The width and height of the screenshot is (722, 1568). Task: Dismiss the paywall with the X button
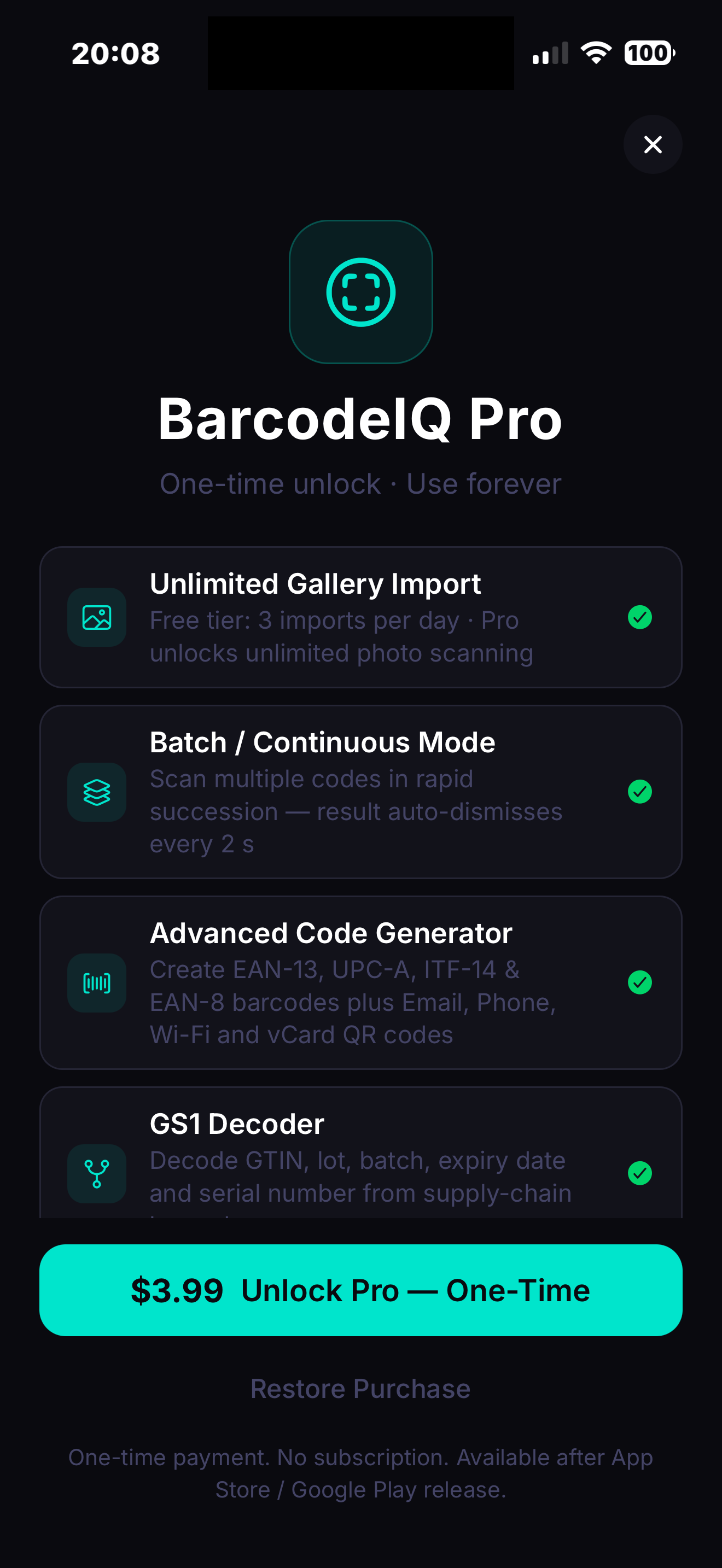(653, 145)
